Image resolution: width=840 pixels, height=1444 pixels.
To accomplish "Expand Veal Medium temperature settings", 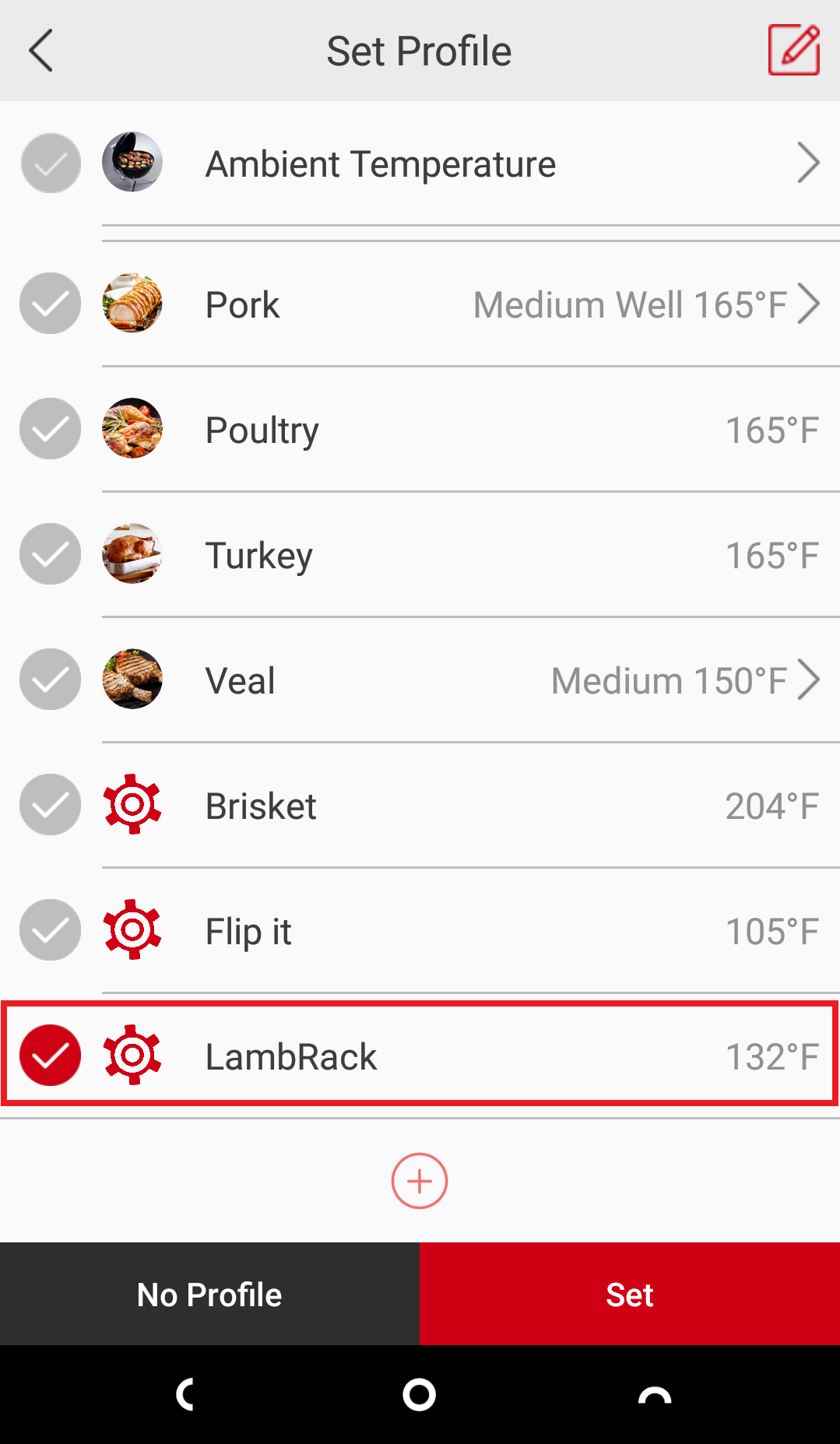I will [x=810, y=679].
